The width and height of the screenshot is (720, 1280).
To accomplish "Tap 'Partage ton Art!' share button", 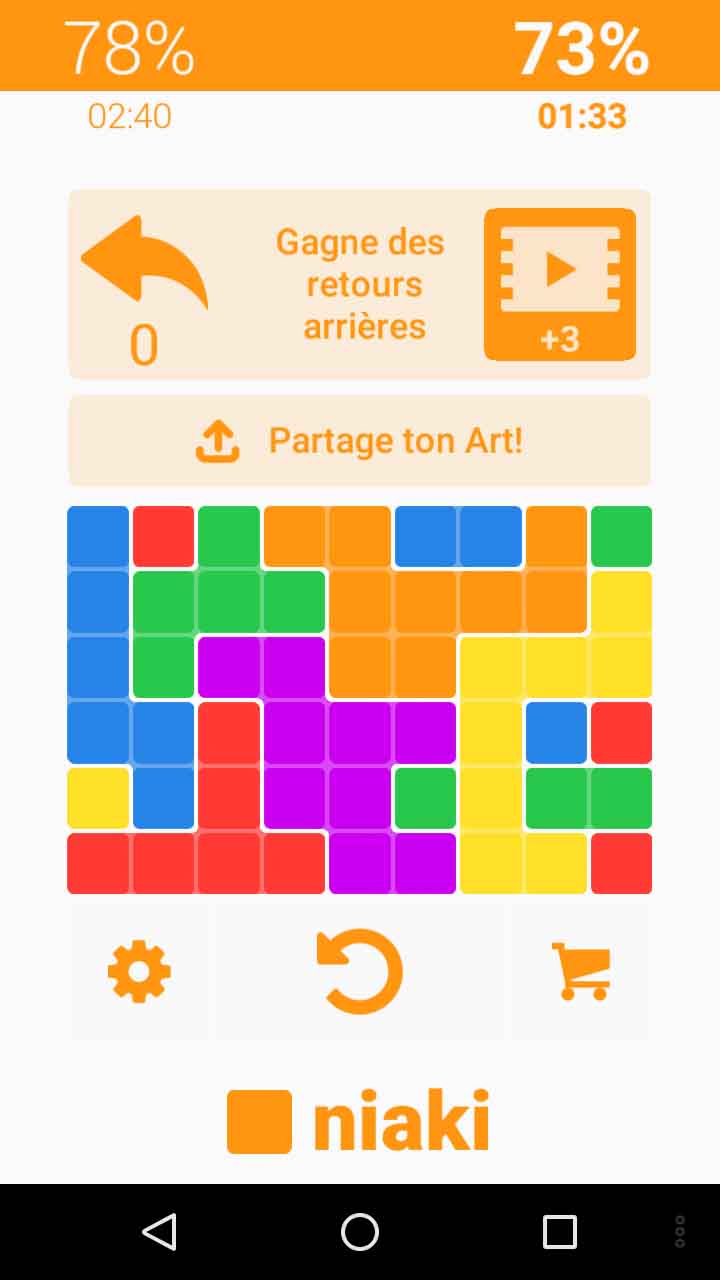I will point(359,441).
